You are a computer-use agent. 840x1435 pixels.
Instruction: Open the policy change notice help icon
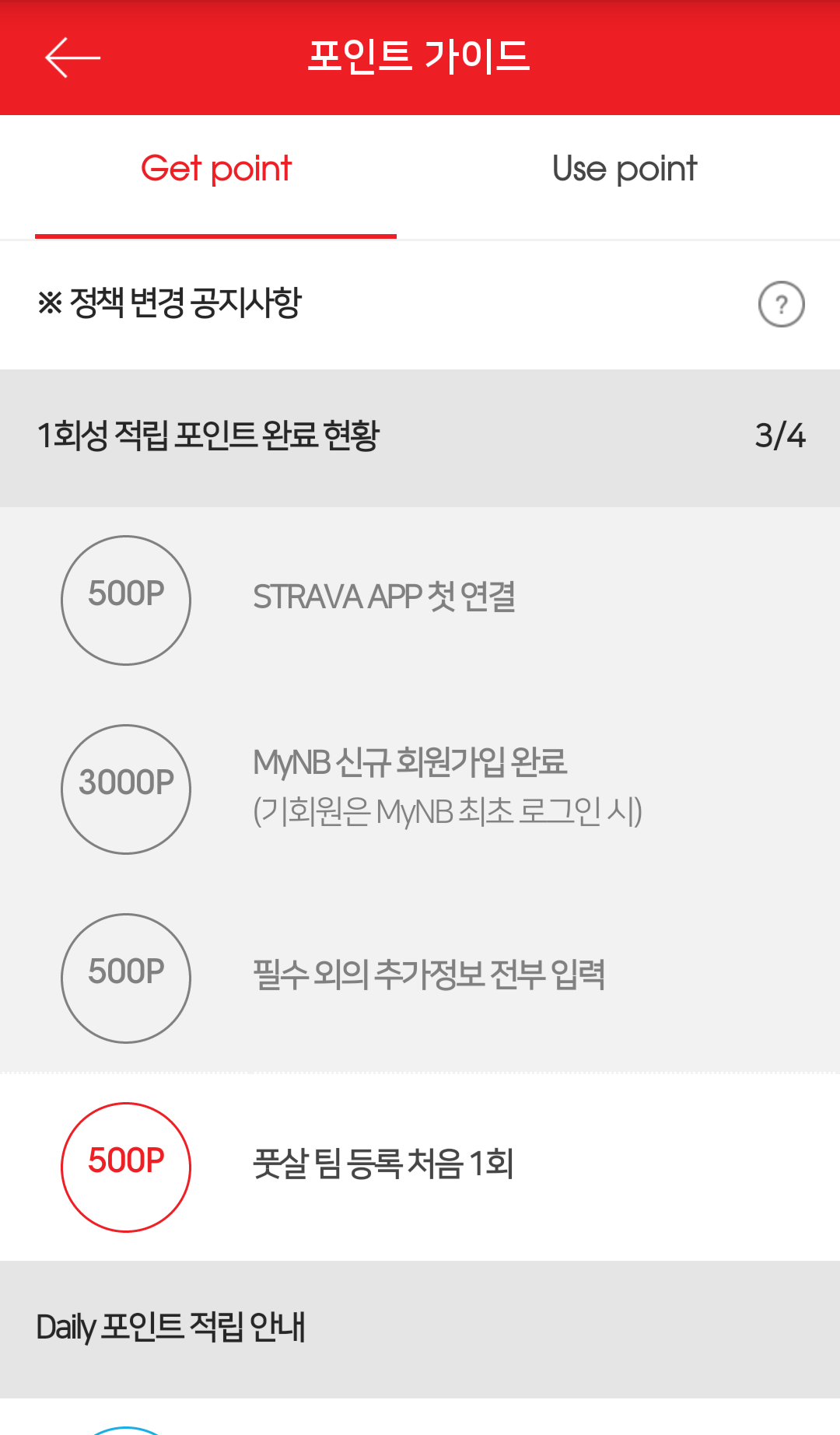tap(781, 304)
